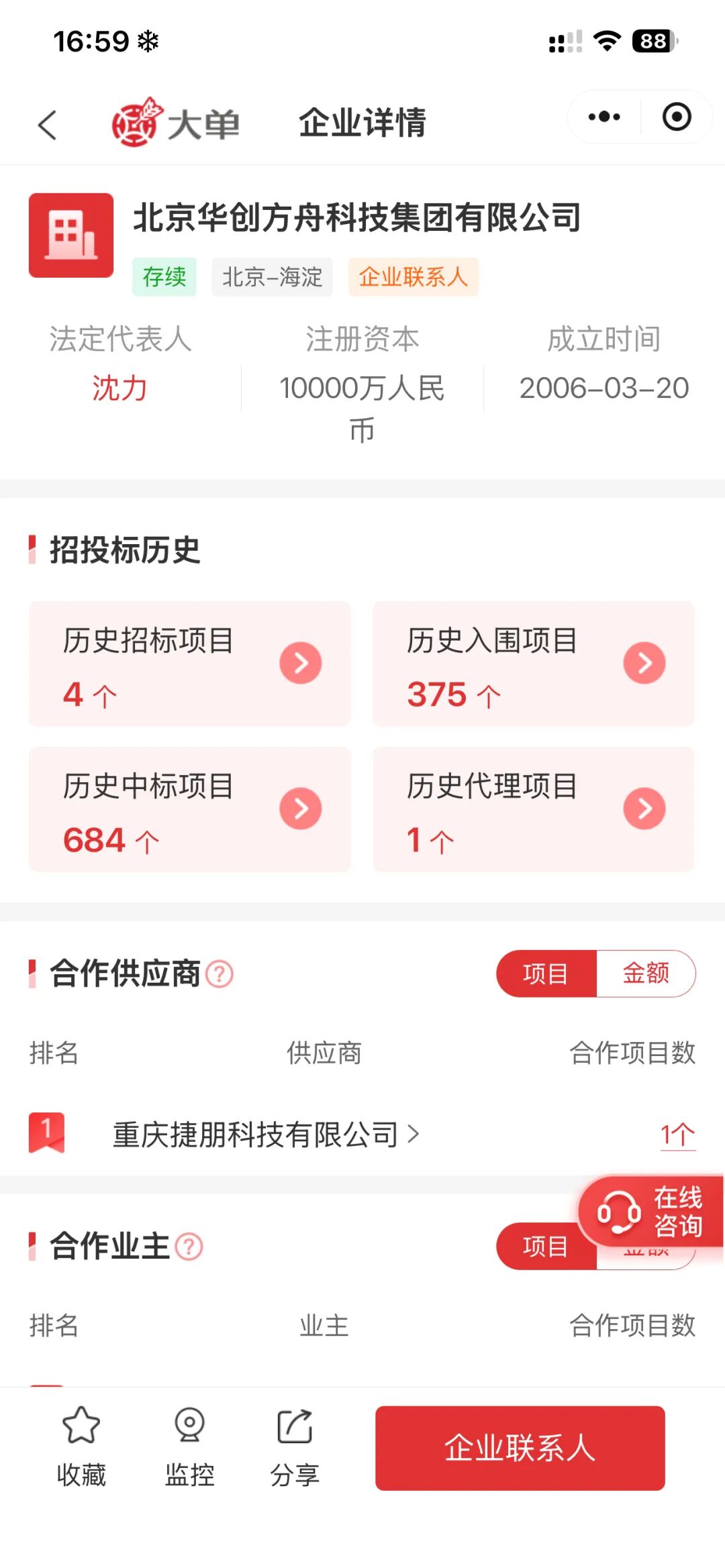This screenshot has height=1568, width=725.
Task: View the 1个 cooperation projects link
Action: (678, 1135)
